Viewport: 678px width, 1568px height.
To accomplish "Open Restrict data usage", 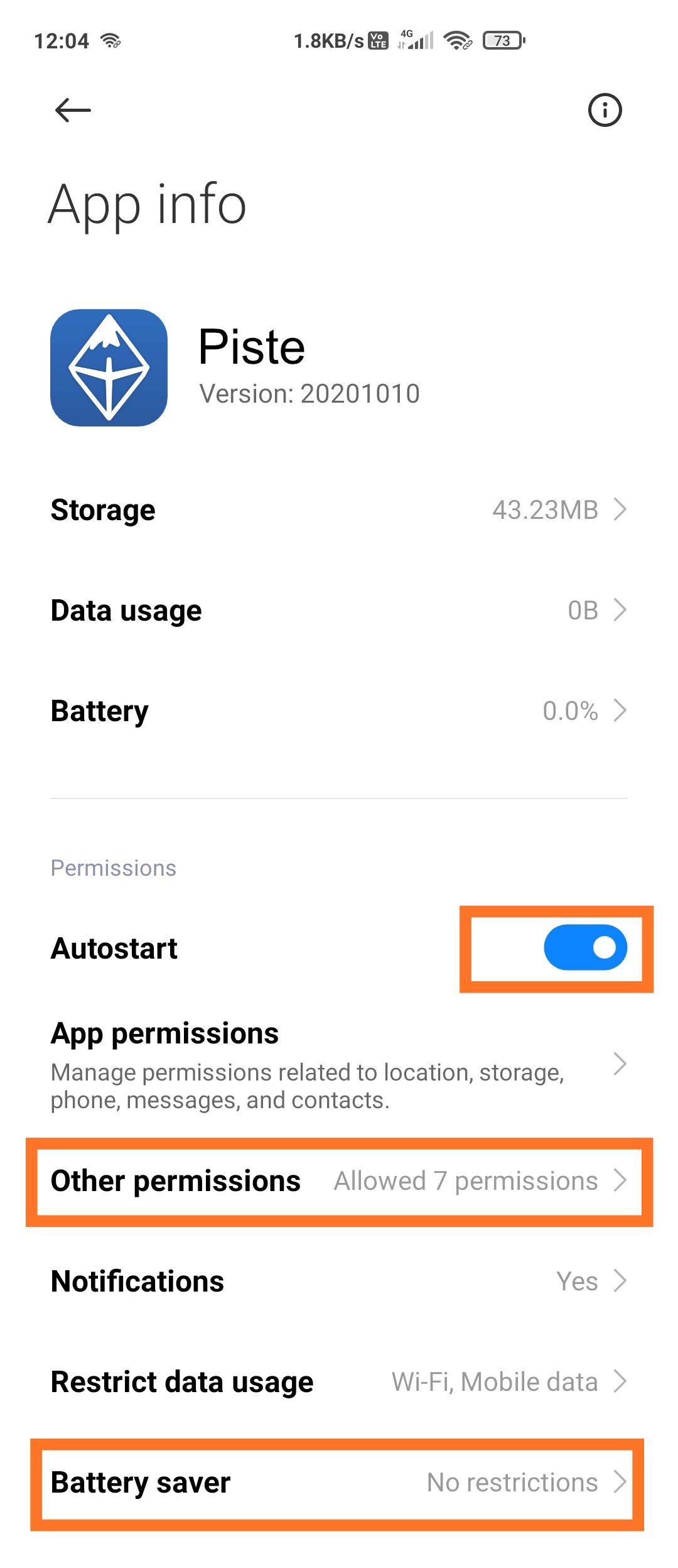I will (x=339, y=1381).
